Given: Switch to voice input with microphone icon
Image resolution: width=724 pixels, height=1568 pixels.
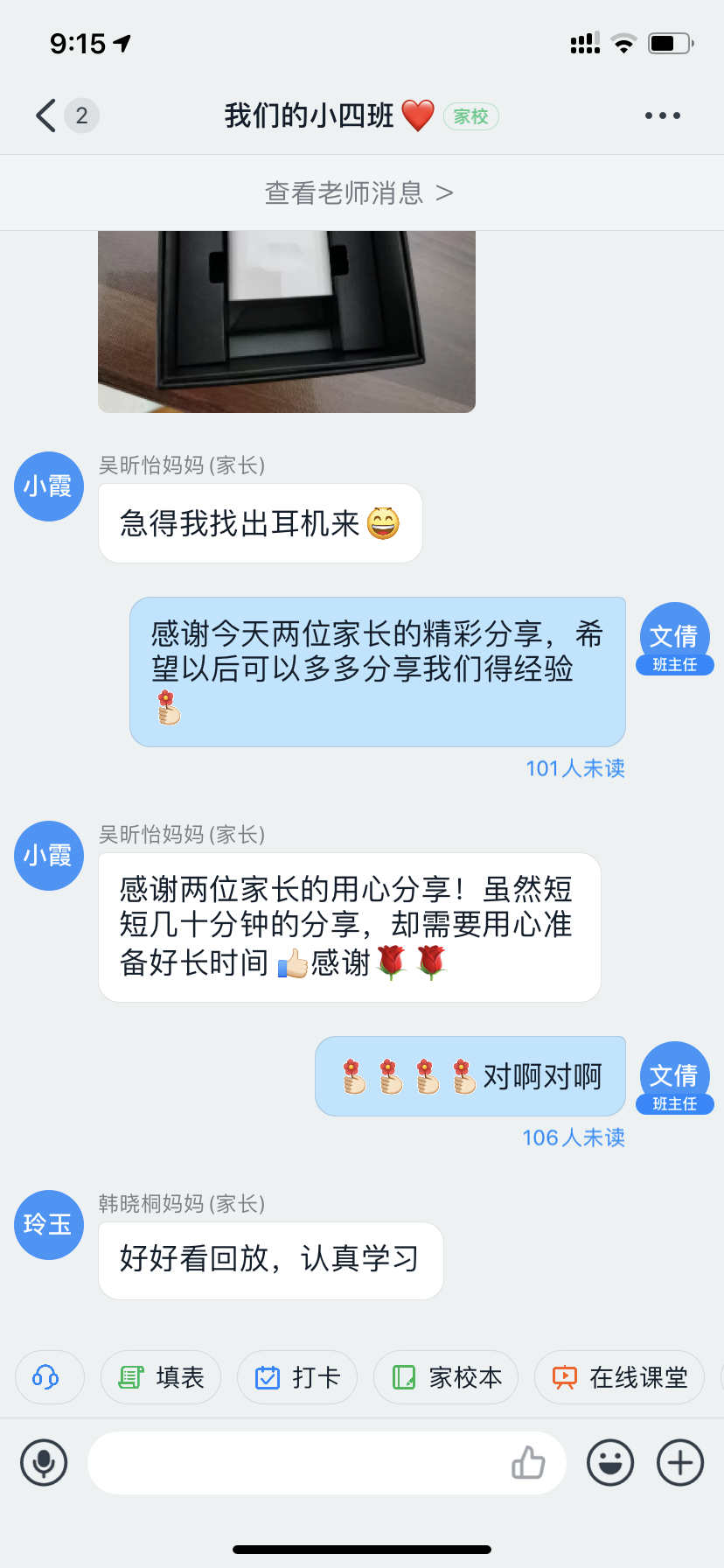Looking at the screenshot, I should tap(44, 1462).
